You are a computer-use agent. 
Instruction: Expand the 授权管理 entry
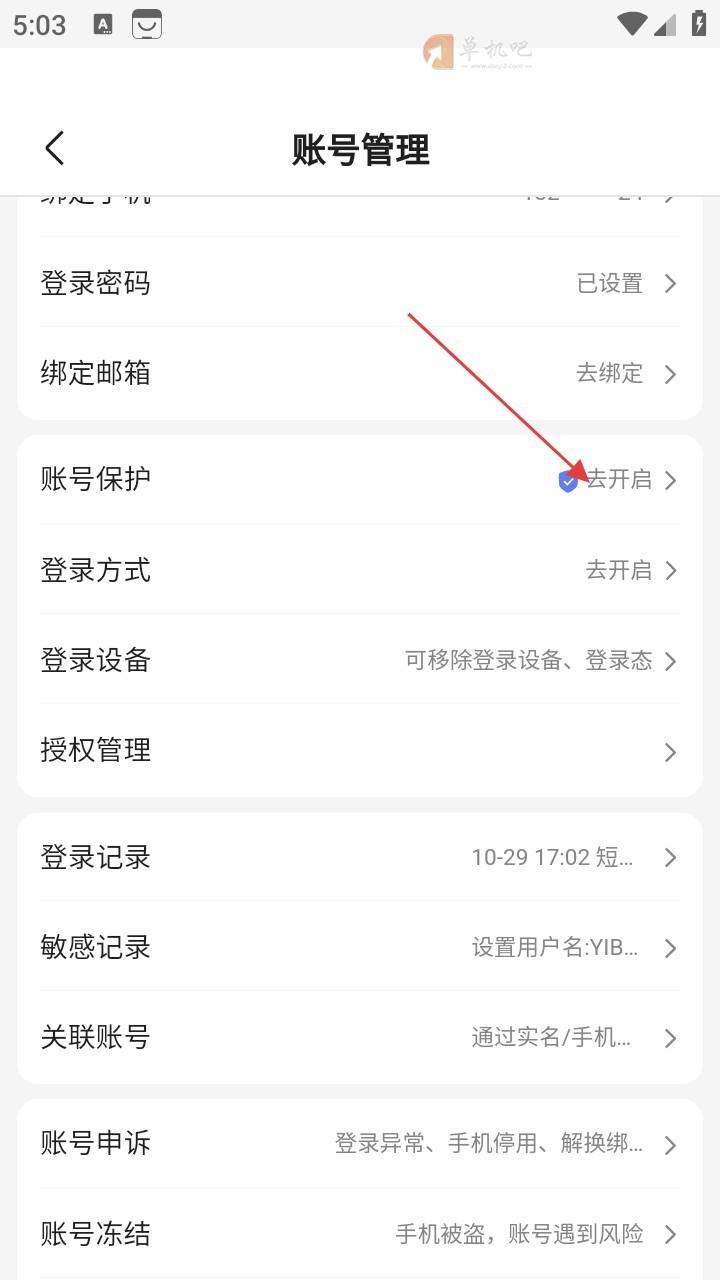[x=360, y=751]
